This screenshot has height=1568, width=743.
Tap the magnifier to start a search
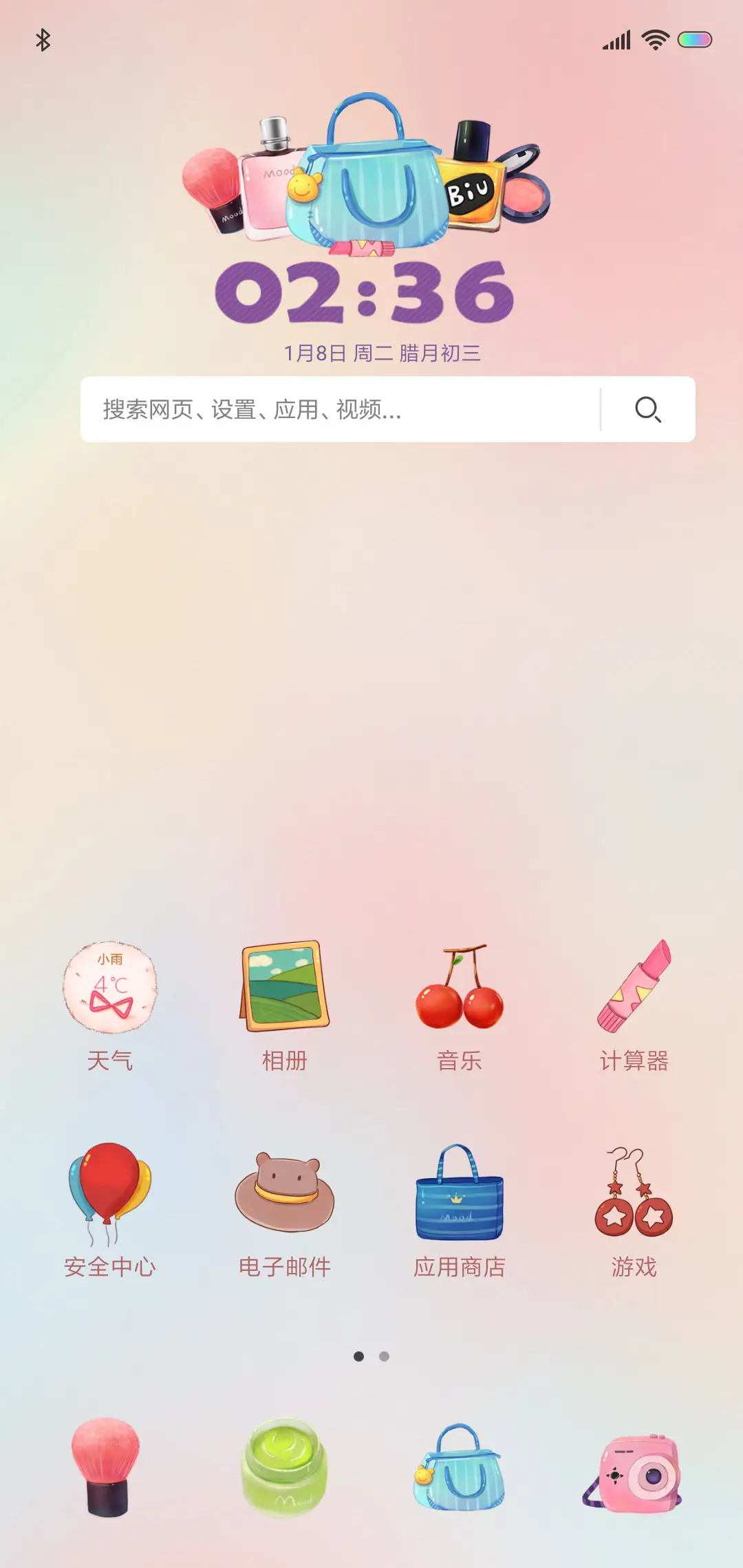pyautogui.click(x=648, y=410)
